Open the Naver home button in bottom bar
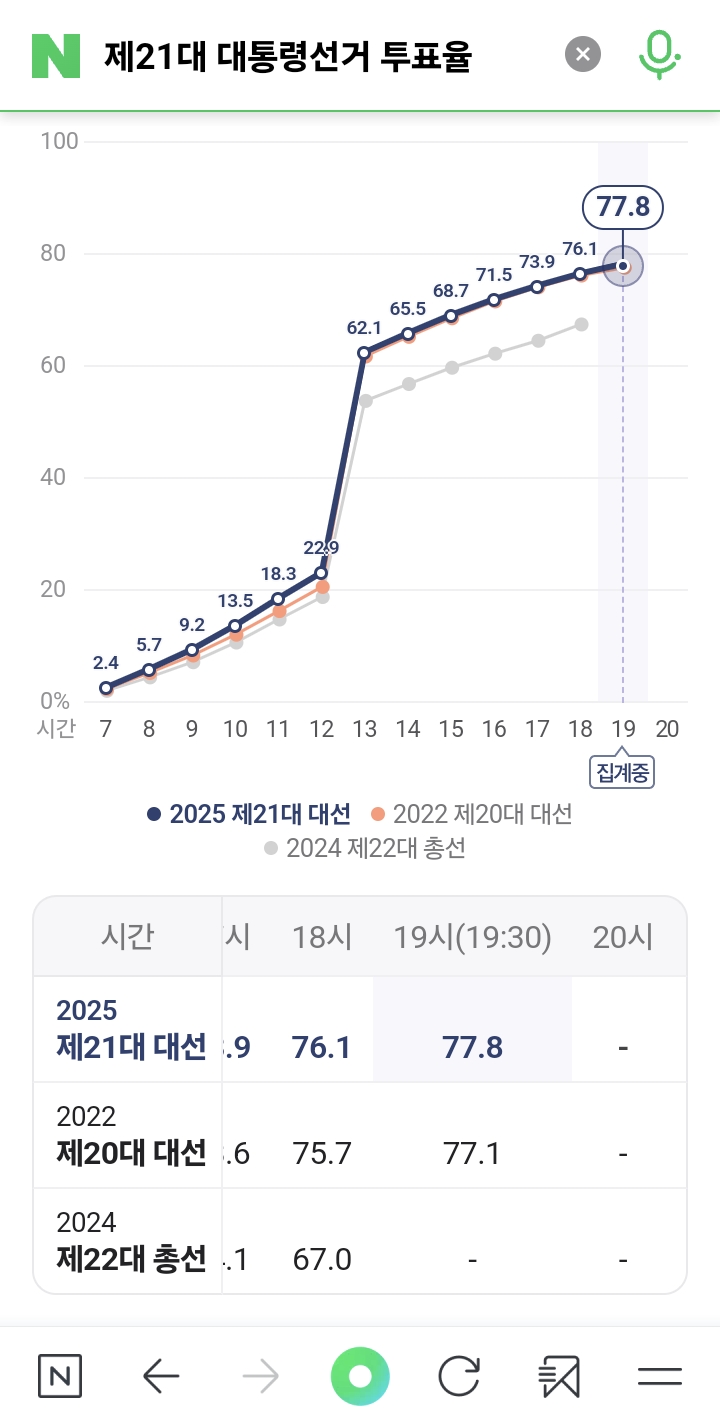The image size is (720, 1426). (60, 1377)
